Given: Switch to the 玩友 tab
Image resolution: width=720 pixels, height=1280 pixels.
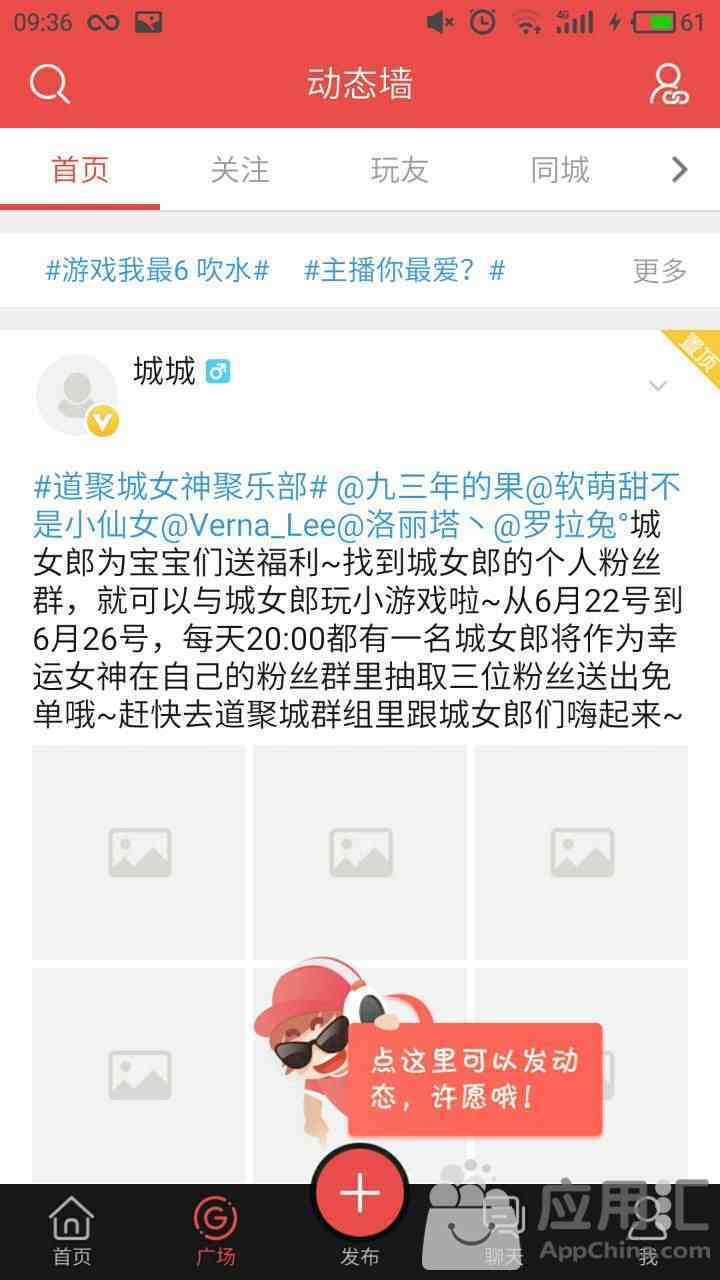Looking at the screenshot, I should tap(400, 170).
